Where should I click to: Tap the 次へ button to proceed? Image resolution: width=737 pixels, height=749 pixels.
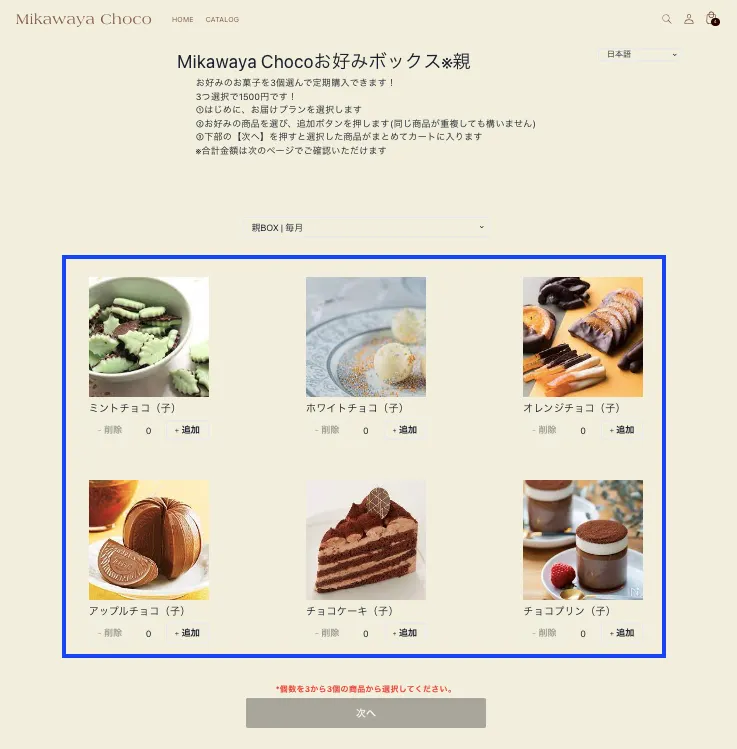click(366, 713)
